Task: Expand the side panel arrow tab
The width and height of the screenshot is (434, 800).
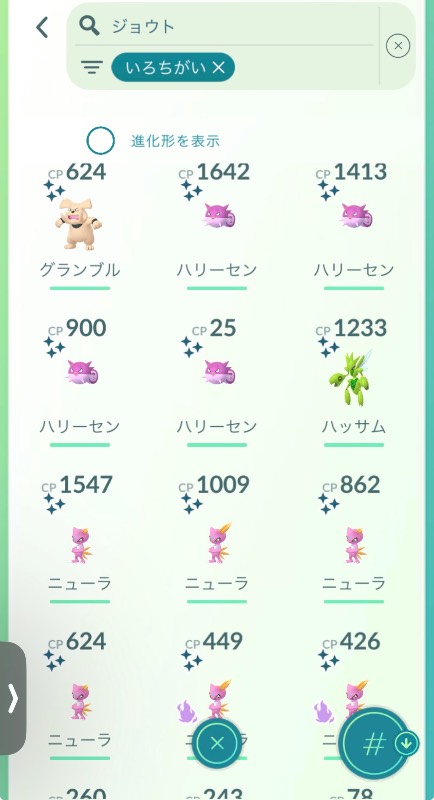Action: (x=12, y=698)
